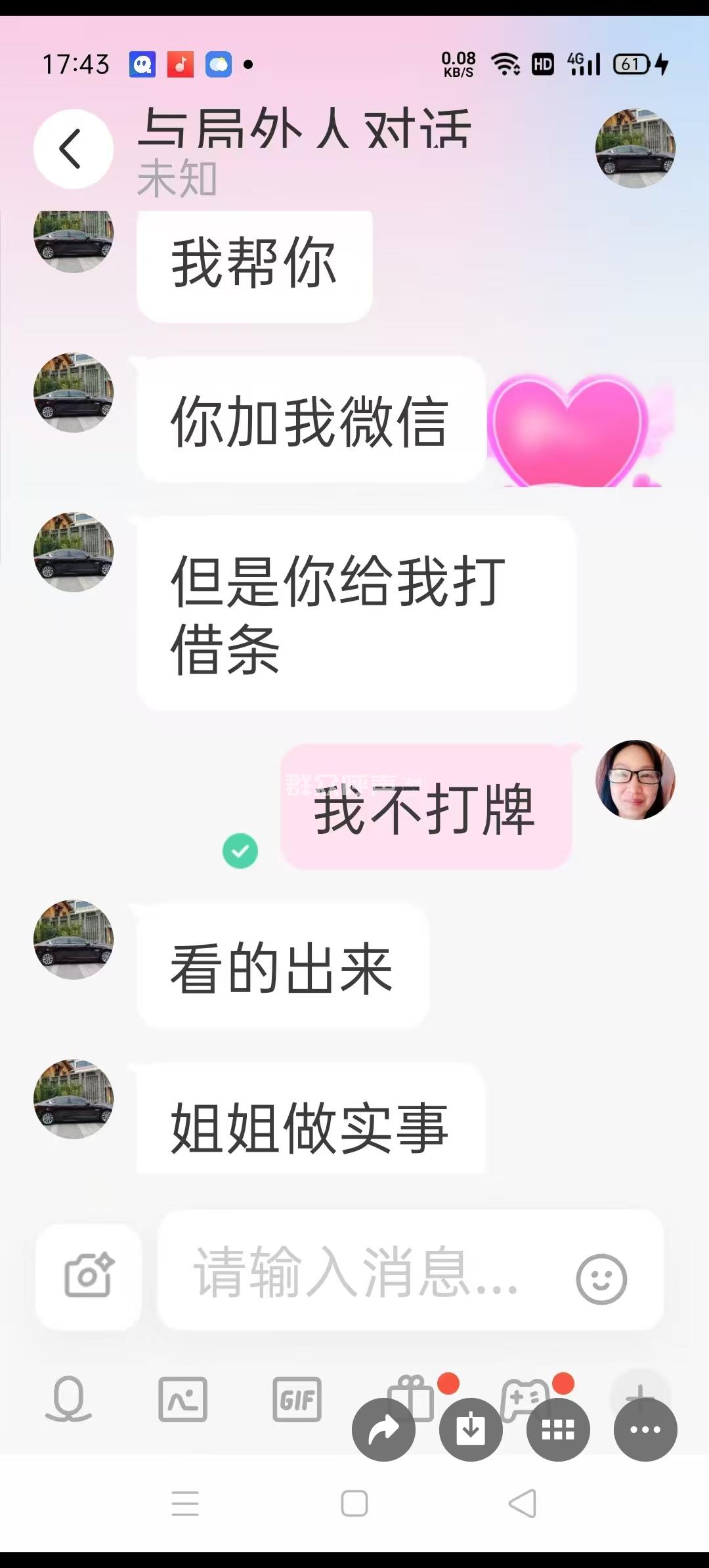Open the image picker
Screen dimensions: 709x1568
(183, 1399)
